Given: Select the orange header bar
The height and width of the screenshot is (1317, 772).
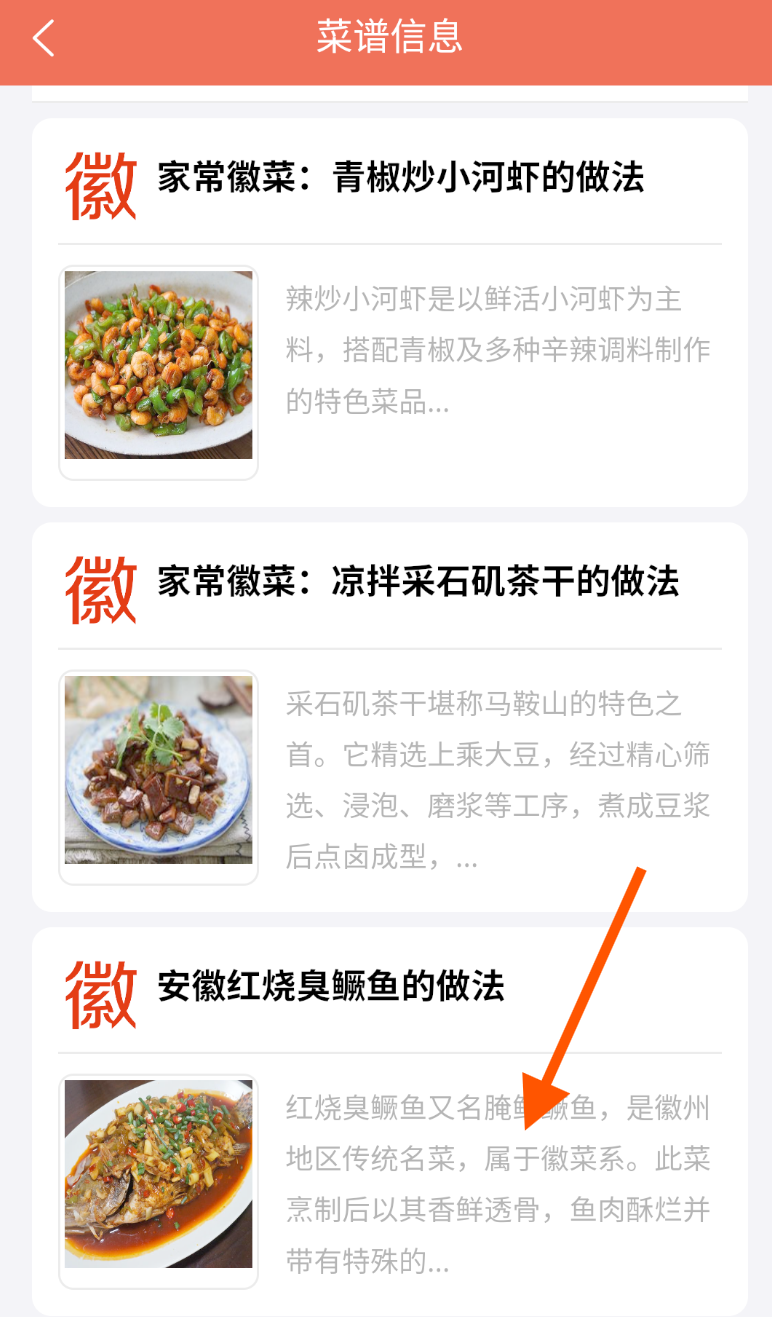Looking at the screenshot, I should coord(386,42).
